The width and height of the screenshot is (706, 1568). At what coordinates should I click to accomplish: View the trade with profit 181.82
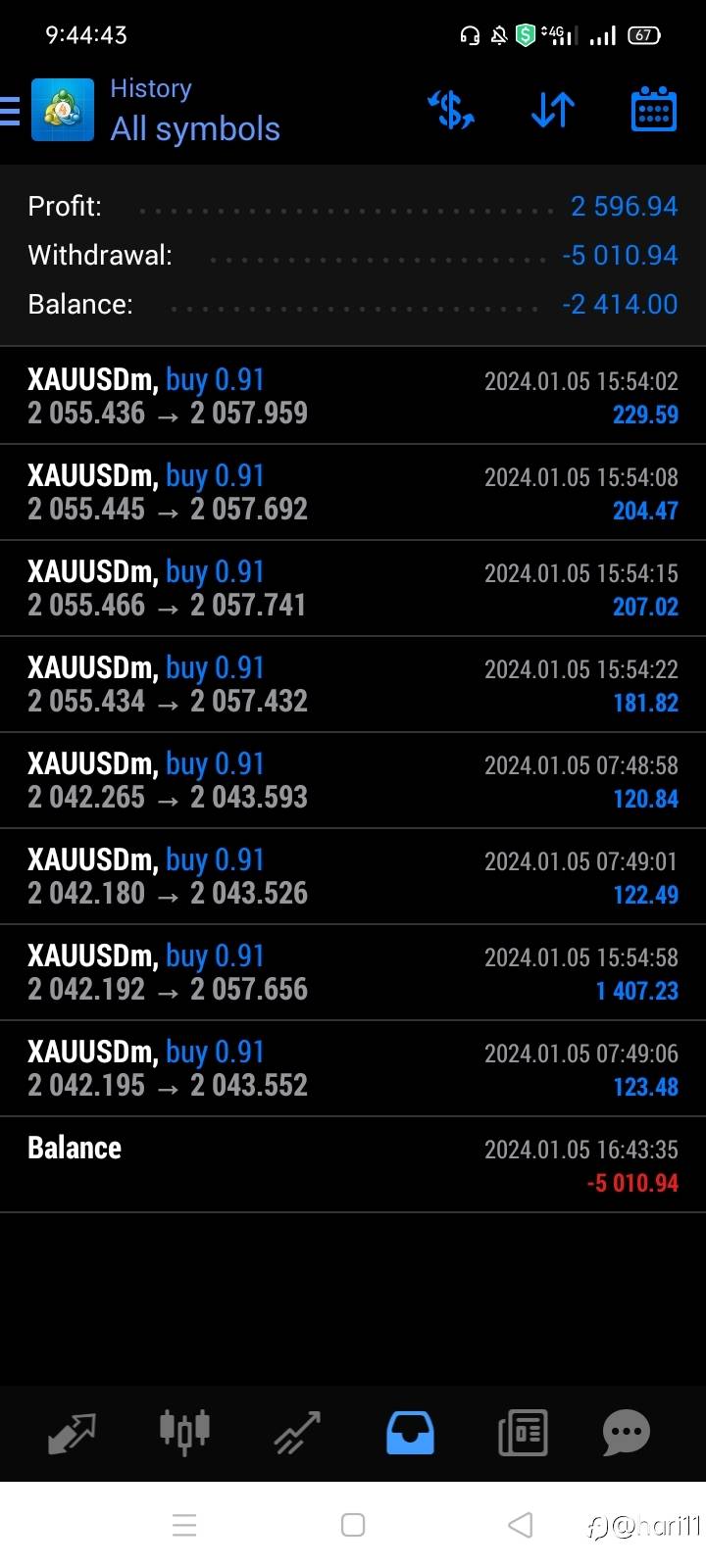point(353,684)
